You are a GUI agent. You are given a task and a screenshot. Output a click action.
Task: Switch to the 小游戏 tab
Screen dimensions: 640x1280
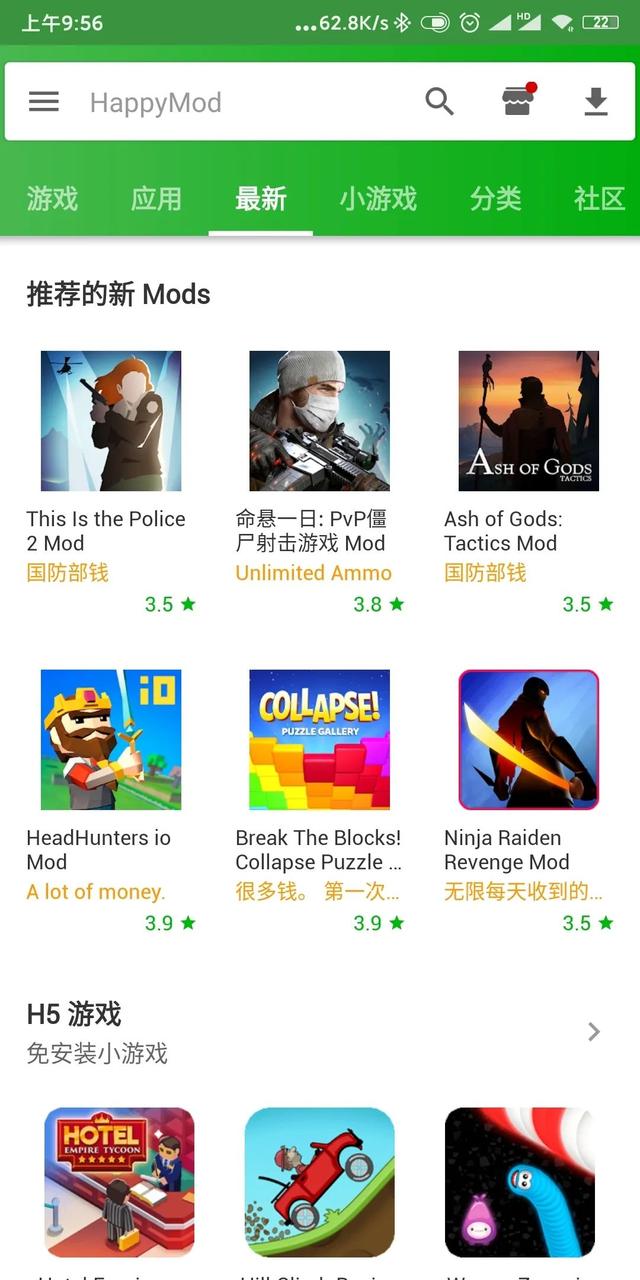tap(377, 199)
